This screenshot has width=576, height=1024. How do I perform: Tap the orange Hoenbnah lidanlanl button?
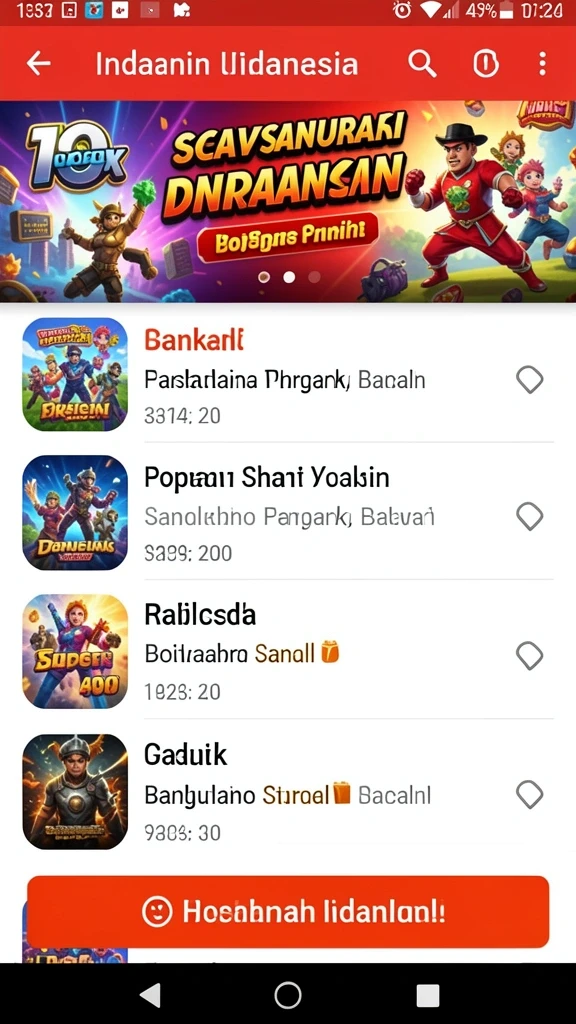(288, 912)
